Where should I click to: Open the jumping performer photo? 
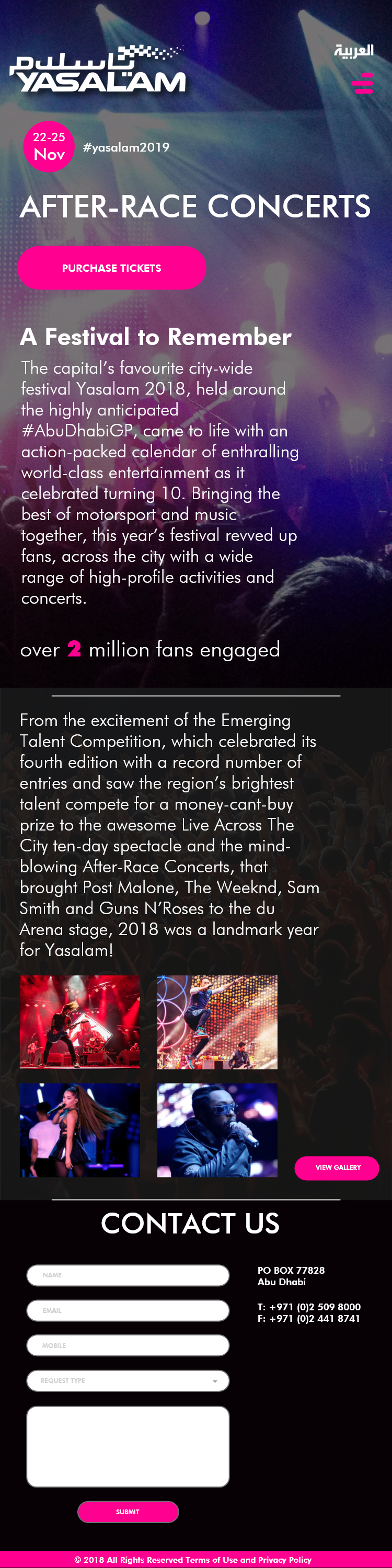217,1021
